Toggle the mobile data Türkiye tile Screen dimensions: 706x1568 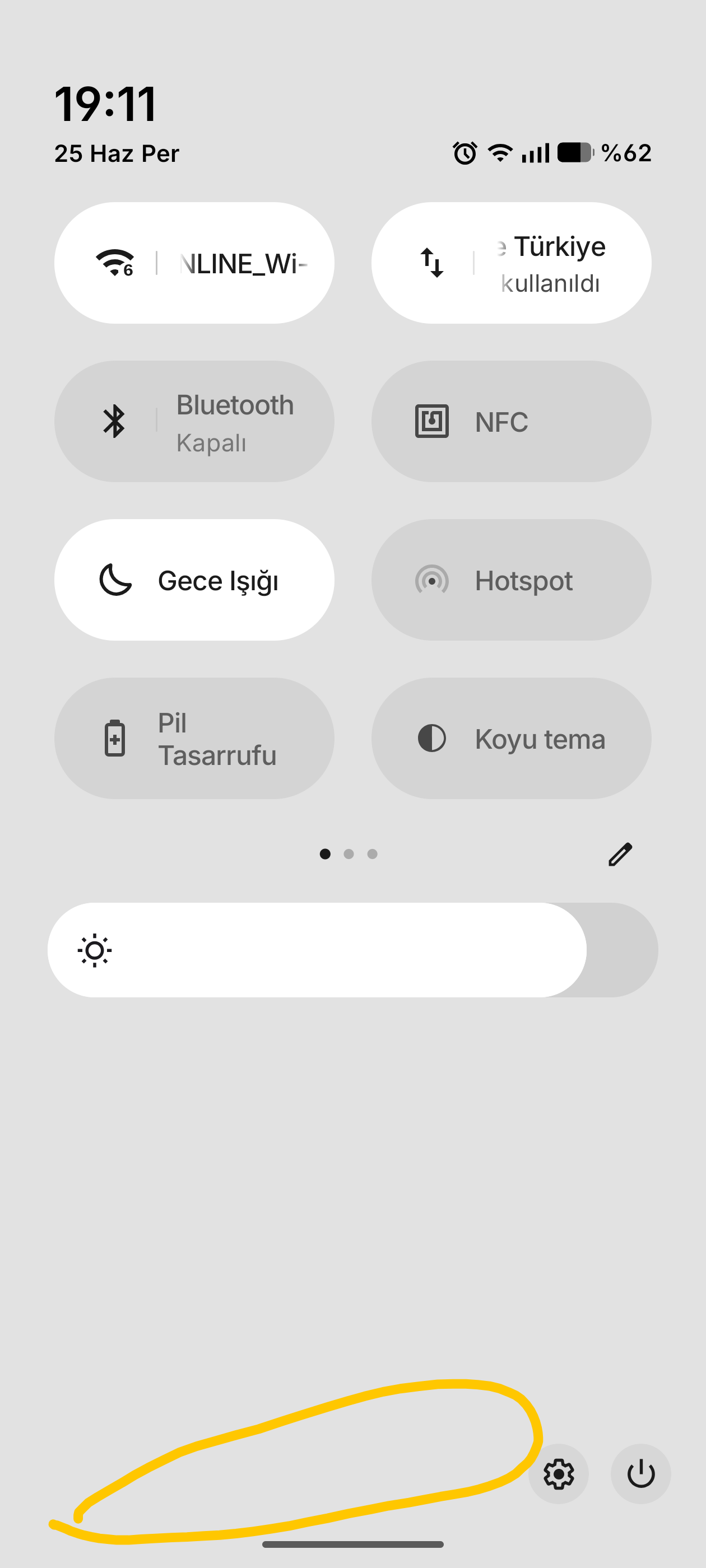coord(511,263)
